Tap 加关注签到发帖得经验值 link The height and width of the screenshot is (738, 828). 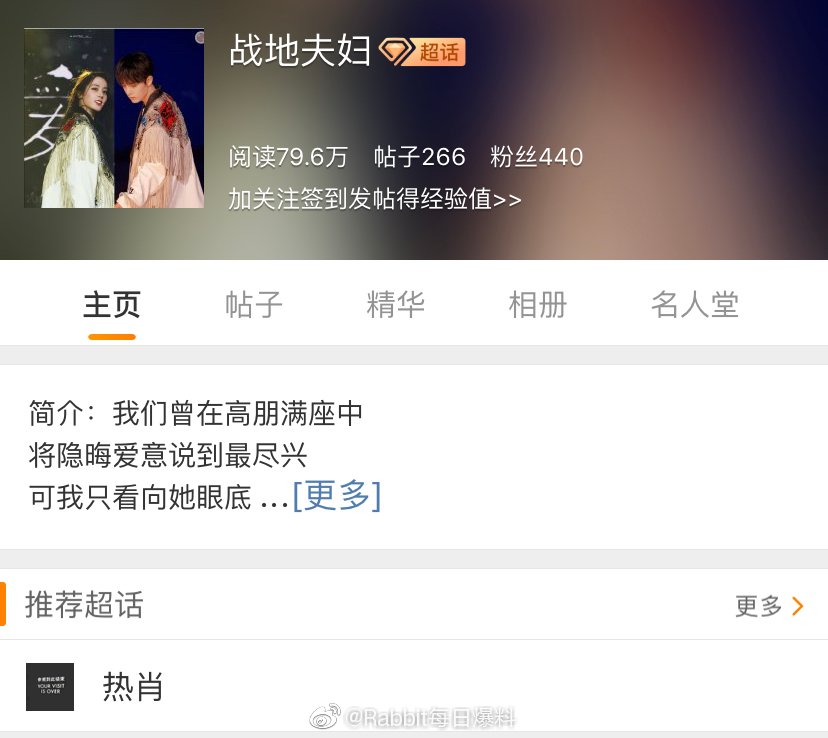pos(374,199)
